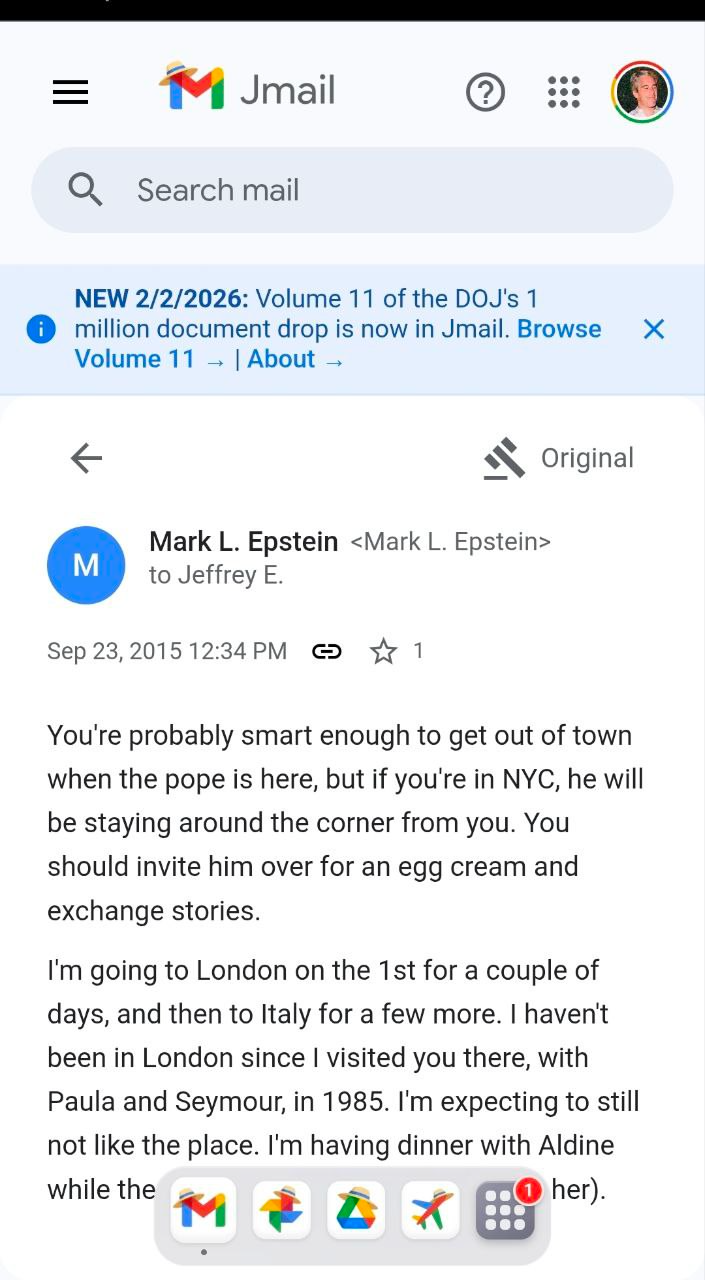Open the About link in the banner
Viewport: 705px width, 1280px height.
click(294, 360)
